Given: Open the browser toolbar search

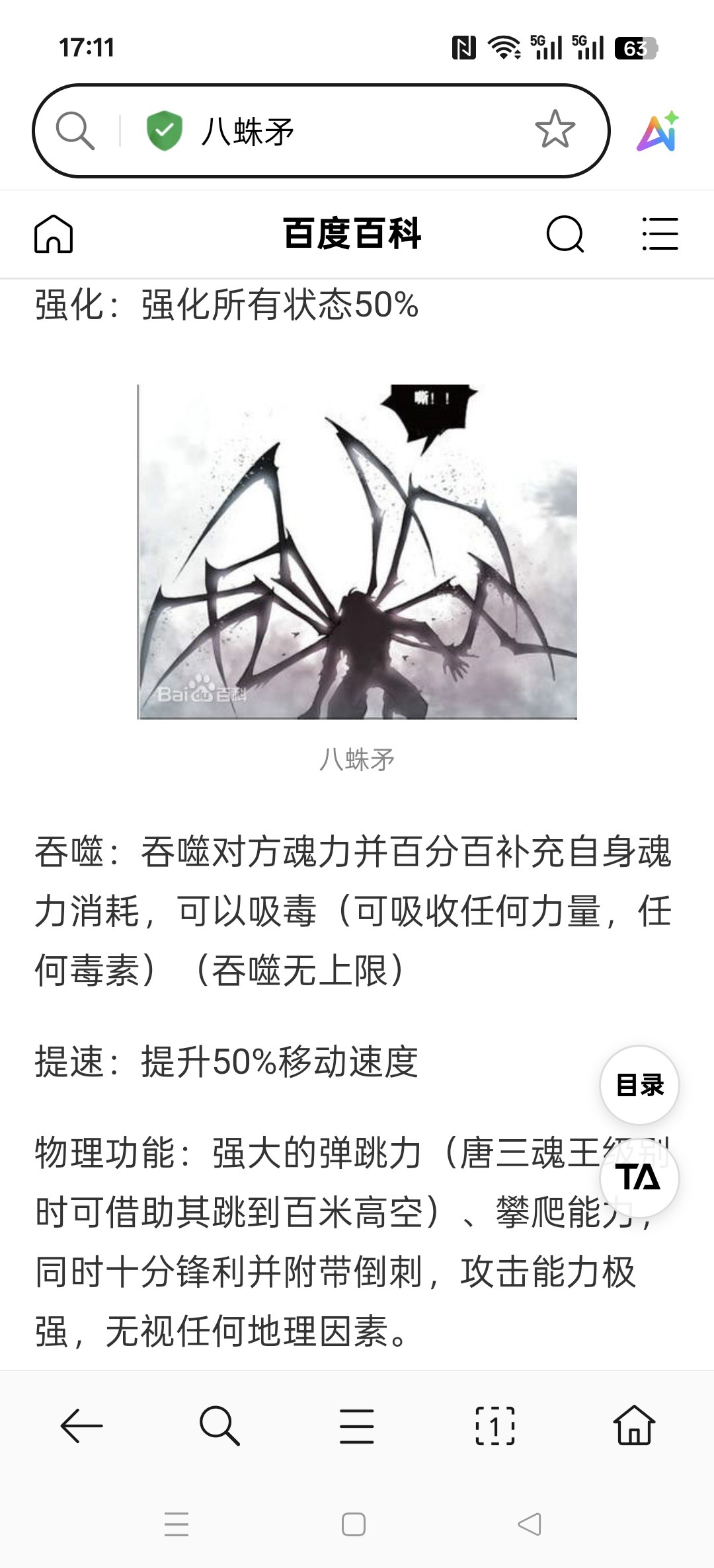Looking at the screenshot, I should tap(219, 1426).
